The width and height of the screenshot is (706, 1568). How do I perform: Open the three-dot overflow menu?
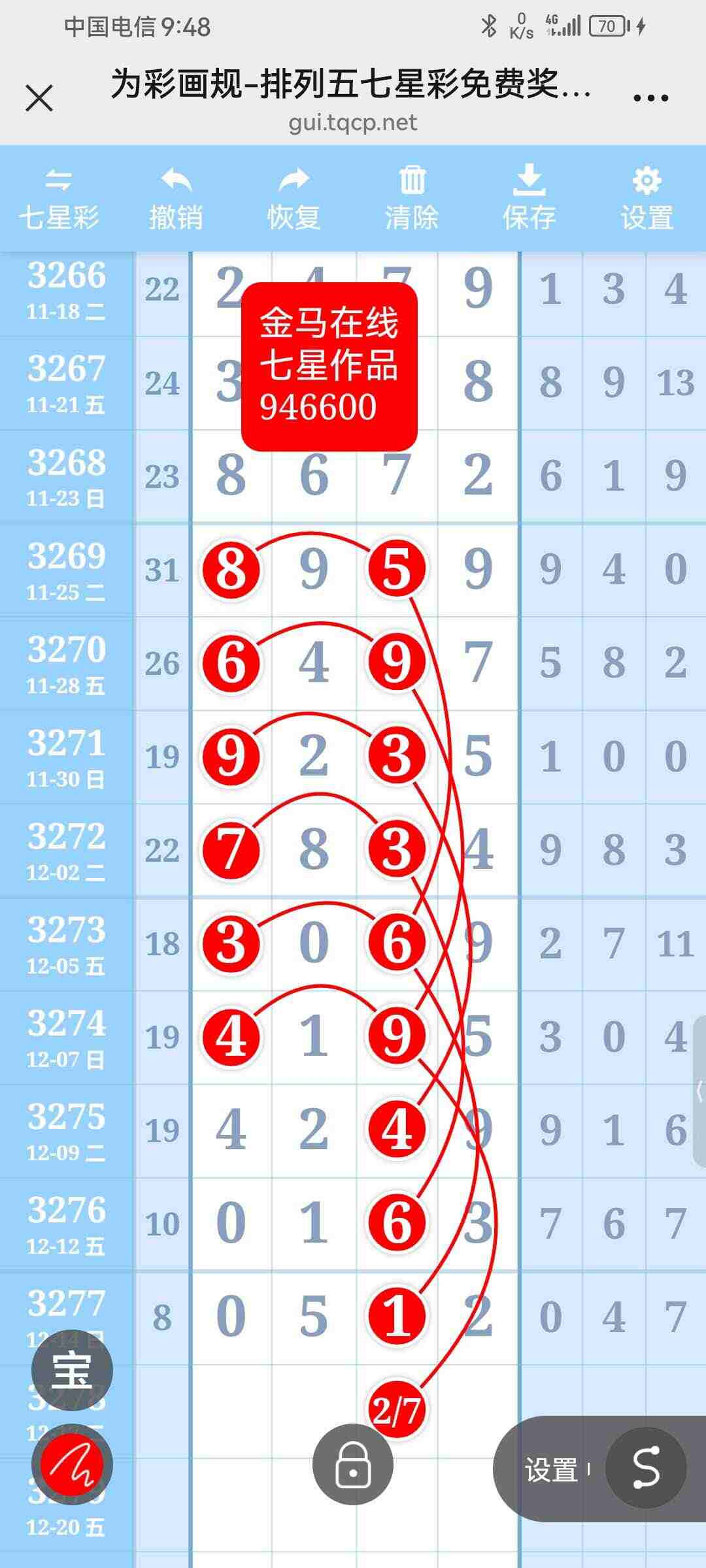650,99
